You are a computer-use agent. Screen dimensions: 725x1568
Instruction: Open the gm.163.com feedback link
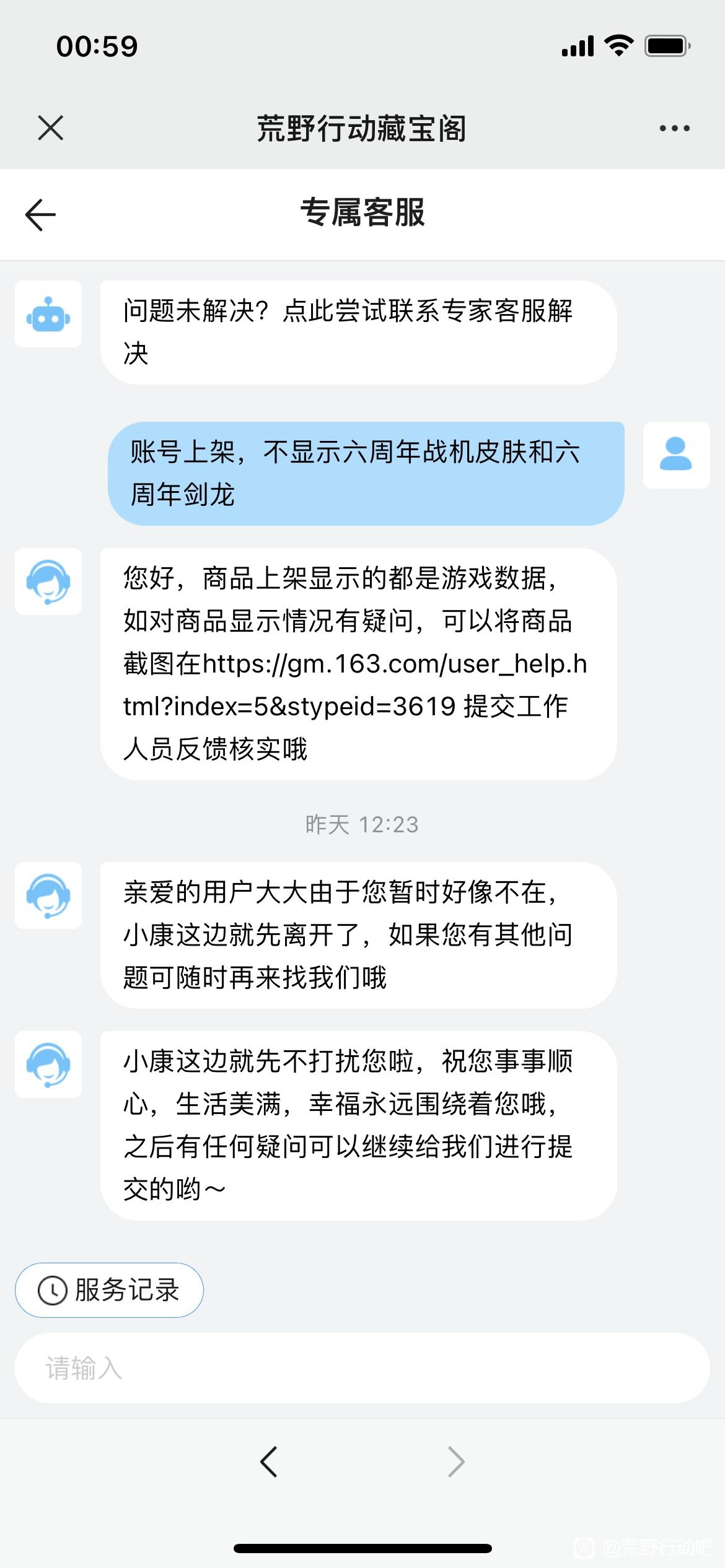(x=355, y=685)
